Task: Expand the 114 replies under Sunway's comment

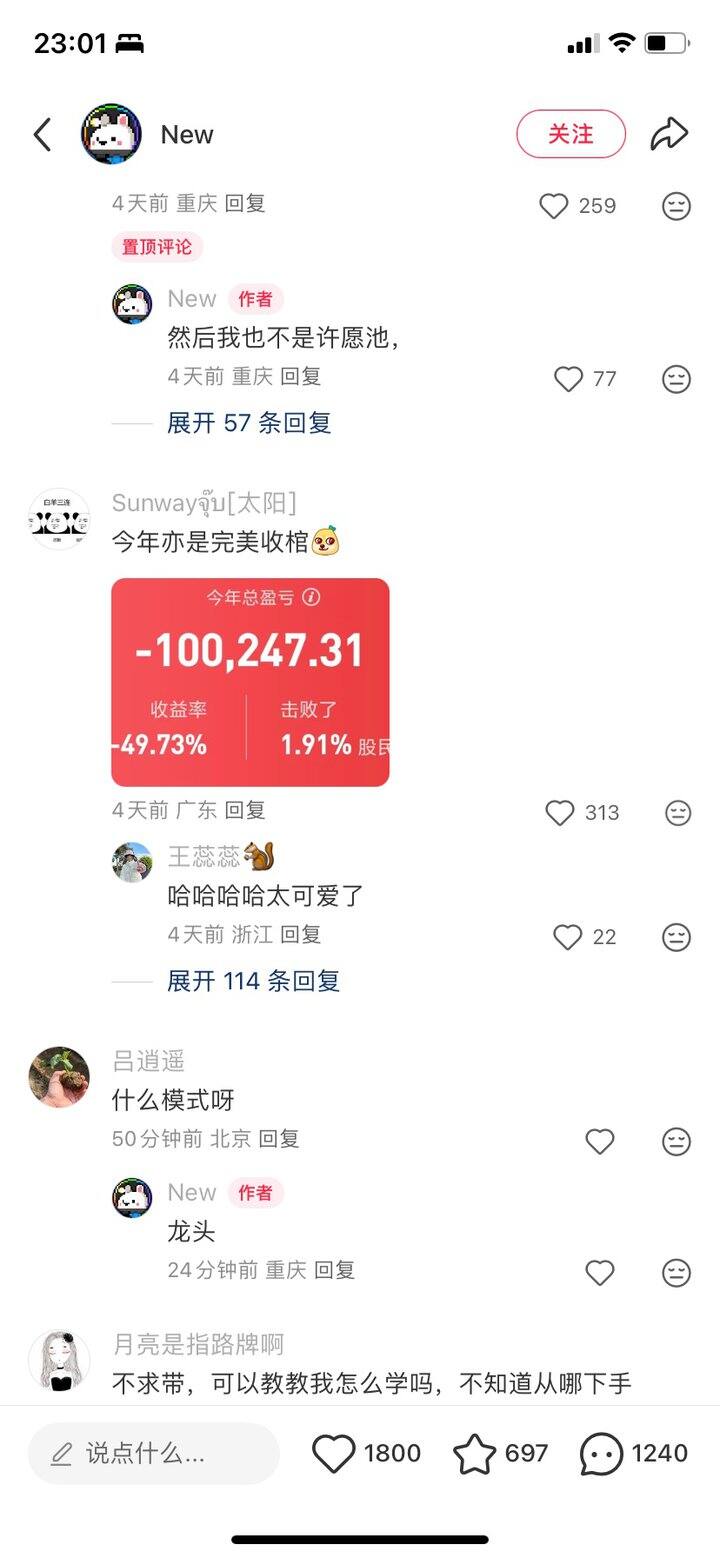Action: (x=253, y=981)
